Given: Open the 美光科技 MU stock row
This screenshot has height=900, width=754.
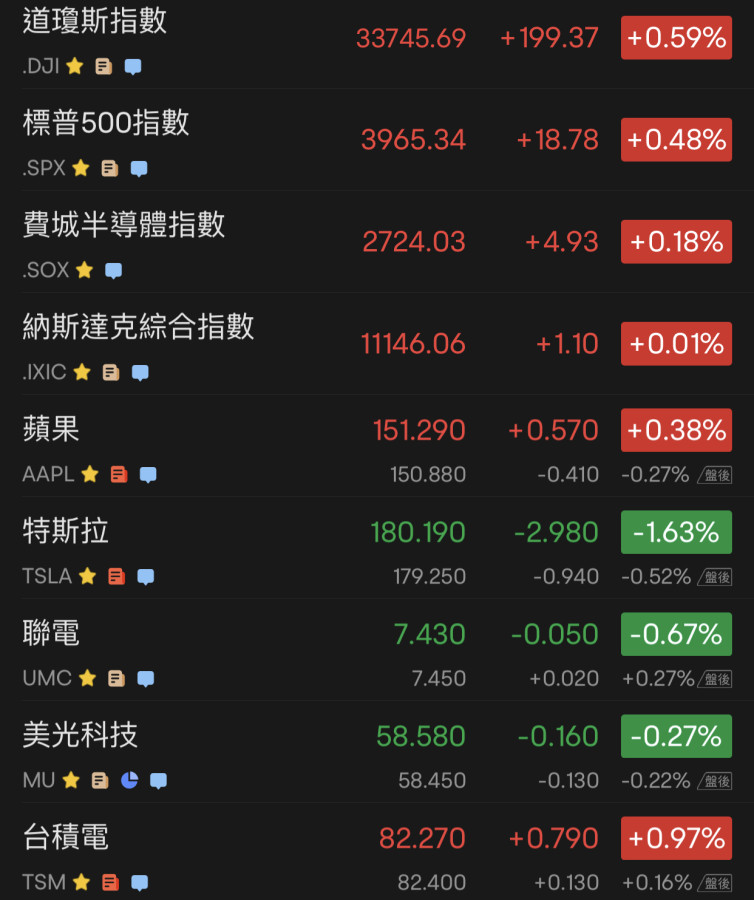Looking at the screenshot, I should [80, 736].
